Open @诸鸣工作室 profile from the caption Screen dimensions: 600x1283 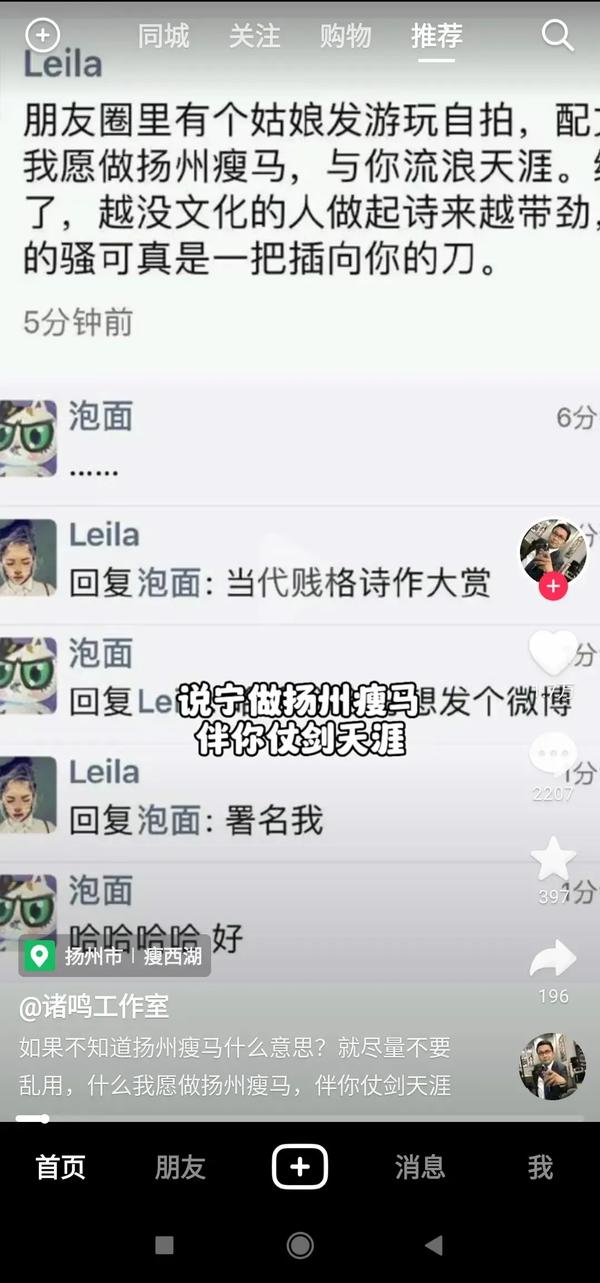coord(94,1006)
